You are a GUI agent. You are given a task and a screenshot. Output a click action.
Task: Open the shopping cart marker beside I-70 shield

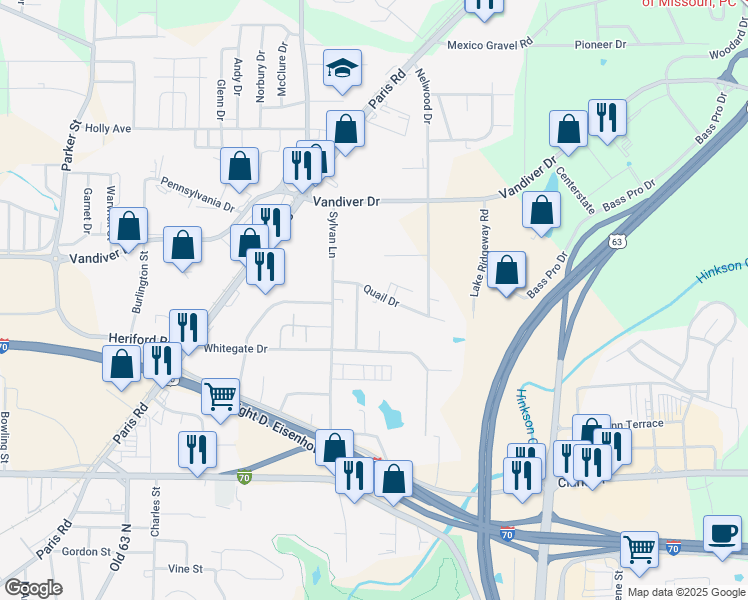pos(639,549)
